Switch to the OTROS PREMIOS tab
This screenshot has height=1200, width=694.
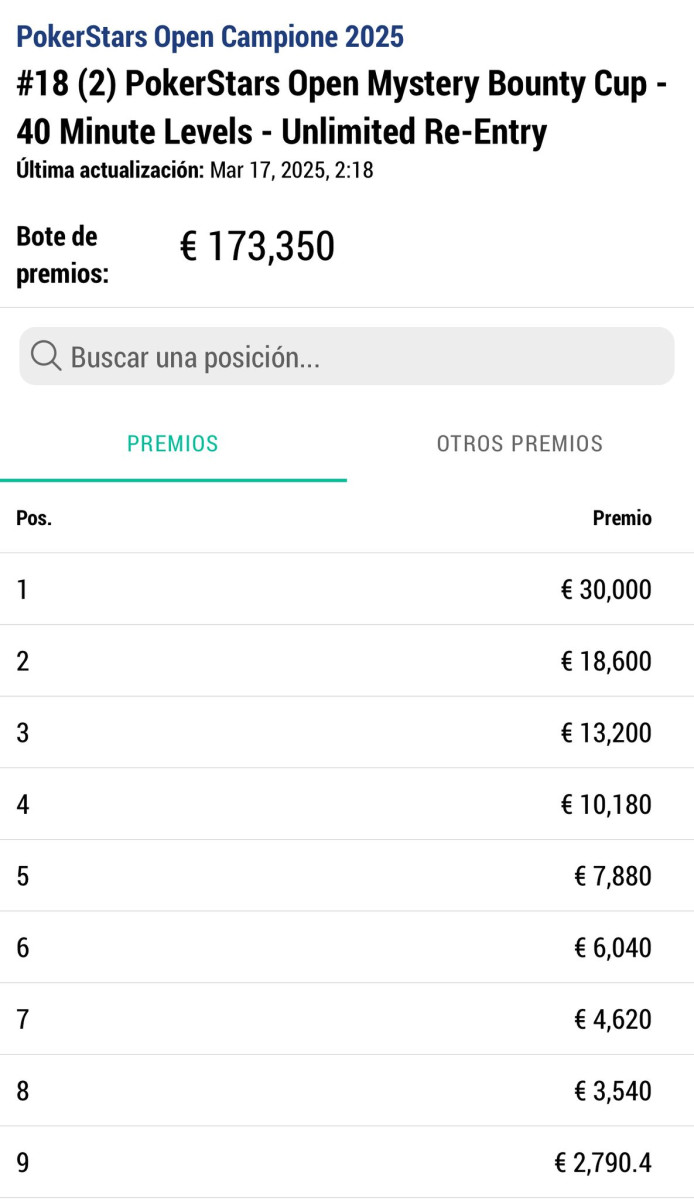[x=520, y=444]
